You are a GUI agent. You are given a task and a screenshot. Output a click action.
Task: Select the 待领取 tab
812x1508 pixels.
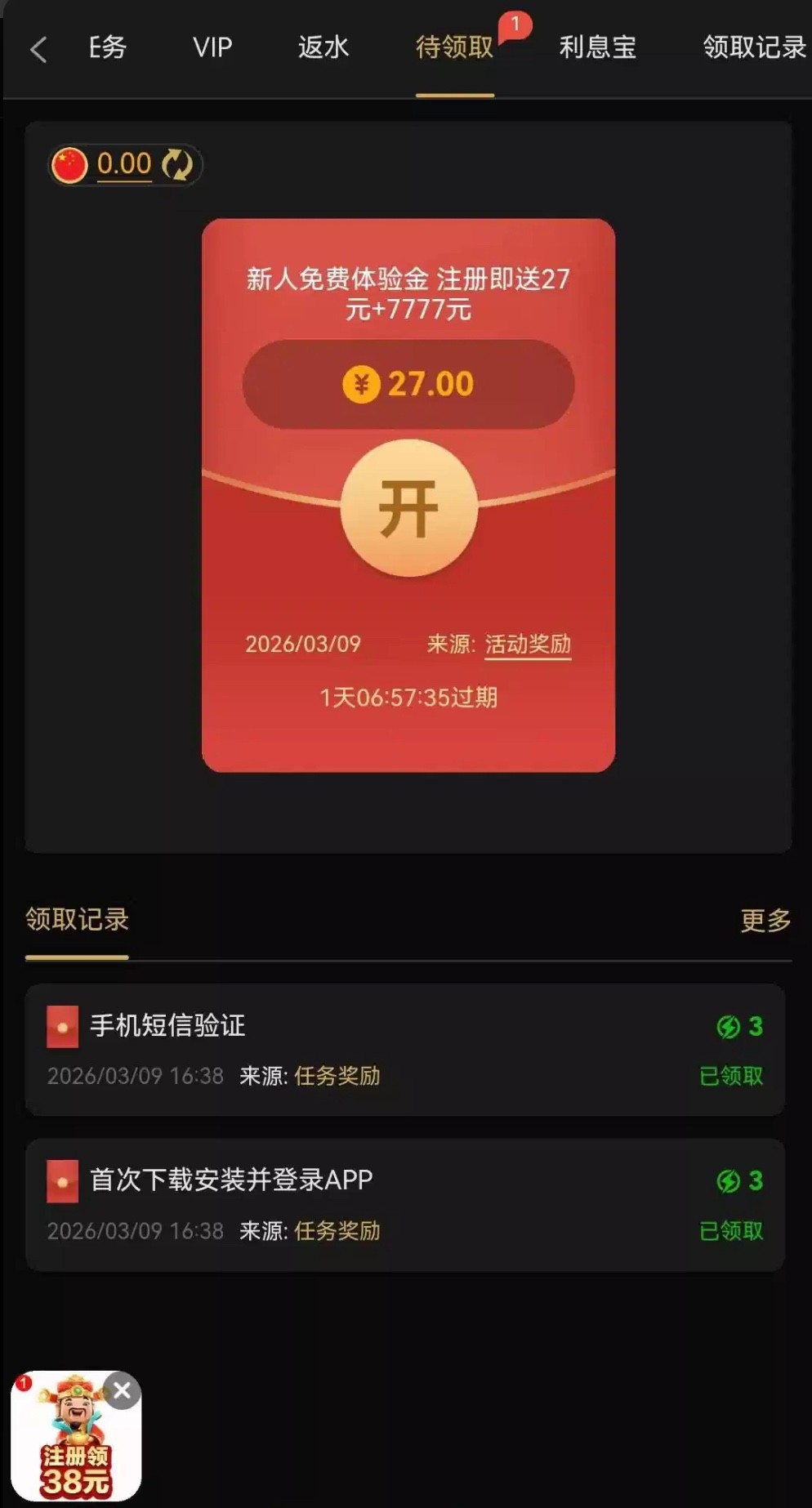(x=454, y=47)
